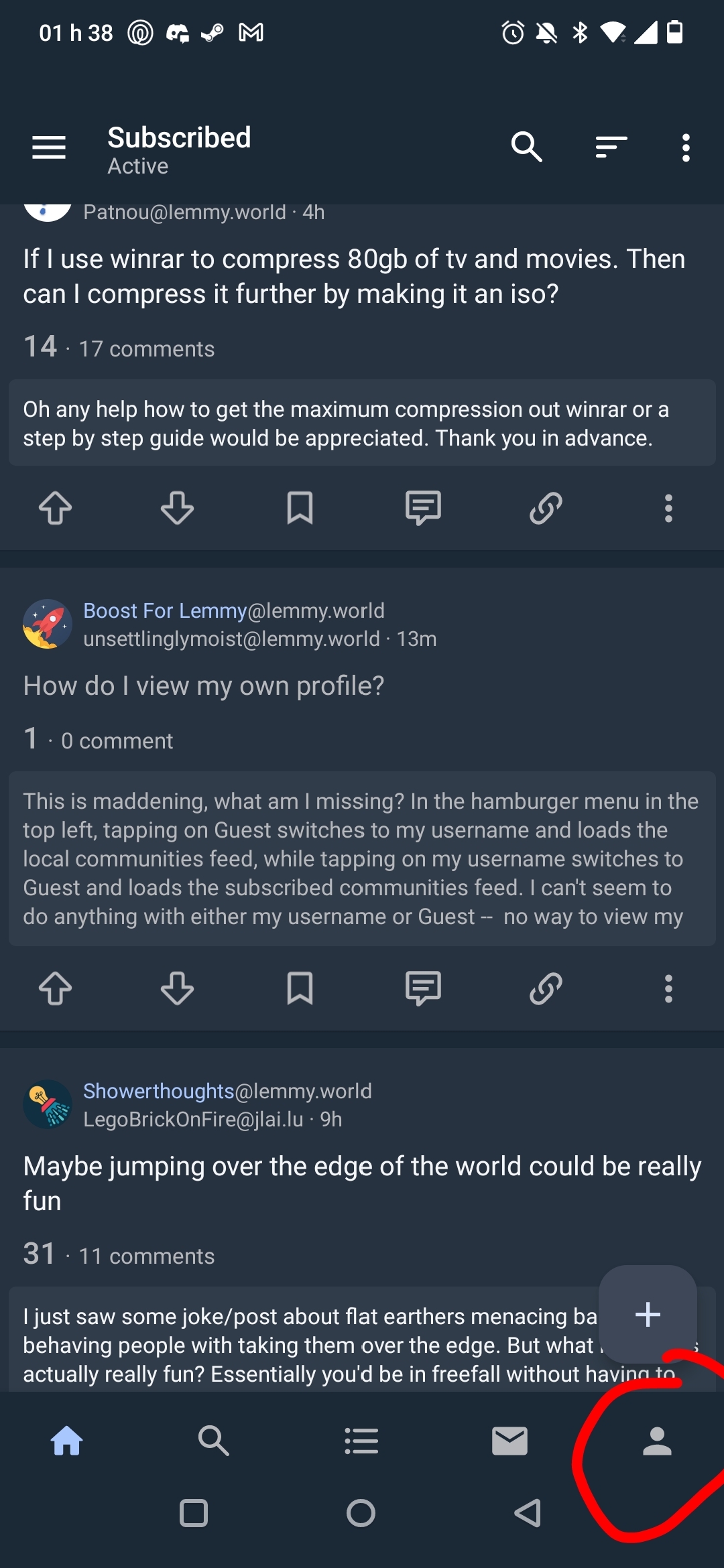Screen dimensions: 724x1568
Task: Upvote the winrar compression post
Action: click(x=56, y=508)
